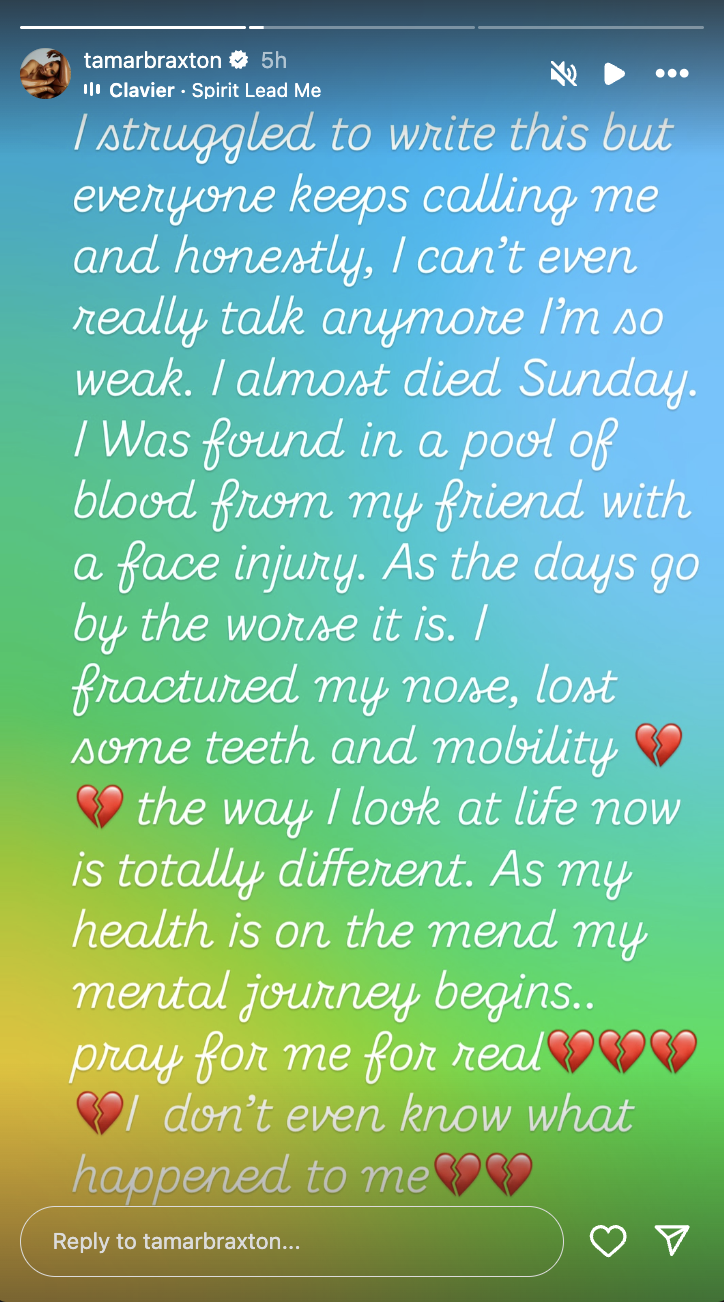This screenshot has height=1302, width=724.
Task: Share the story via the paper plane icon
Action: 671,1241
